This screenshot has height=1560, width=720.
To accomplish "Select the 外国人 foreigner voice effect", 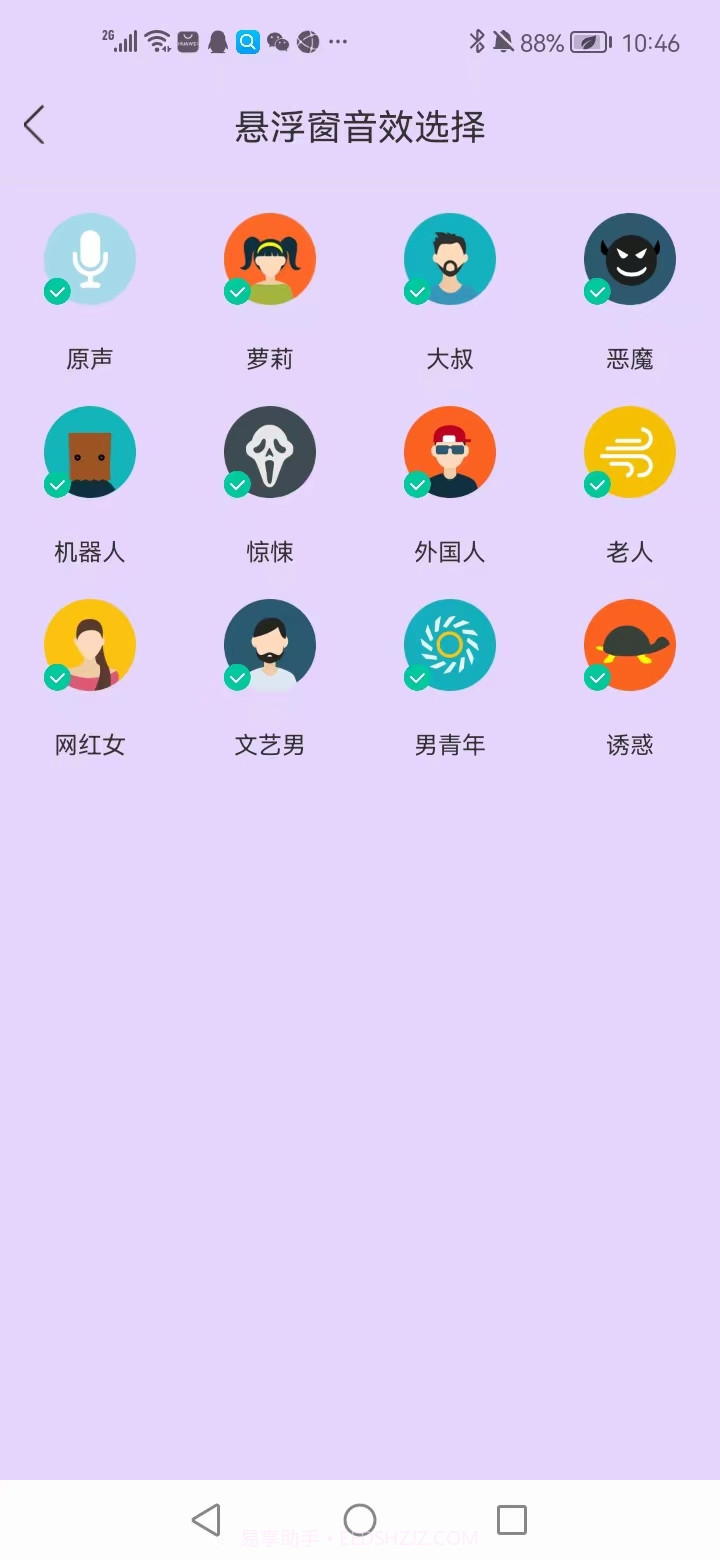I will [x=450, y=452].
